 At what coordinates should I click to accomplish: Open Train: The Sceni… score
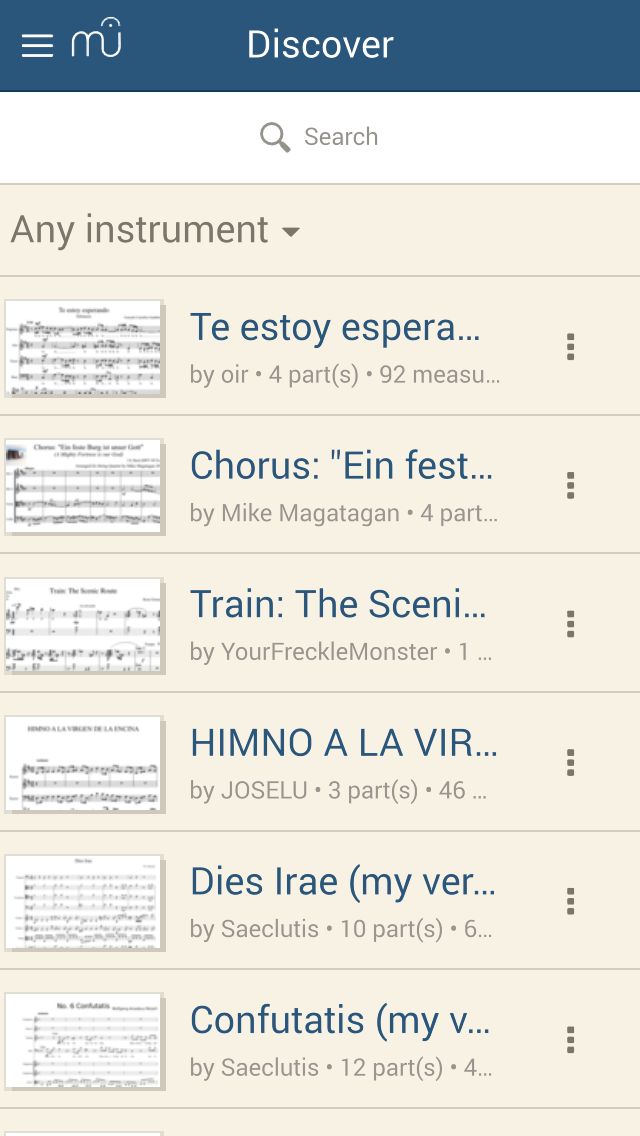(x=320, y=623)
